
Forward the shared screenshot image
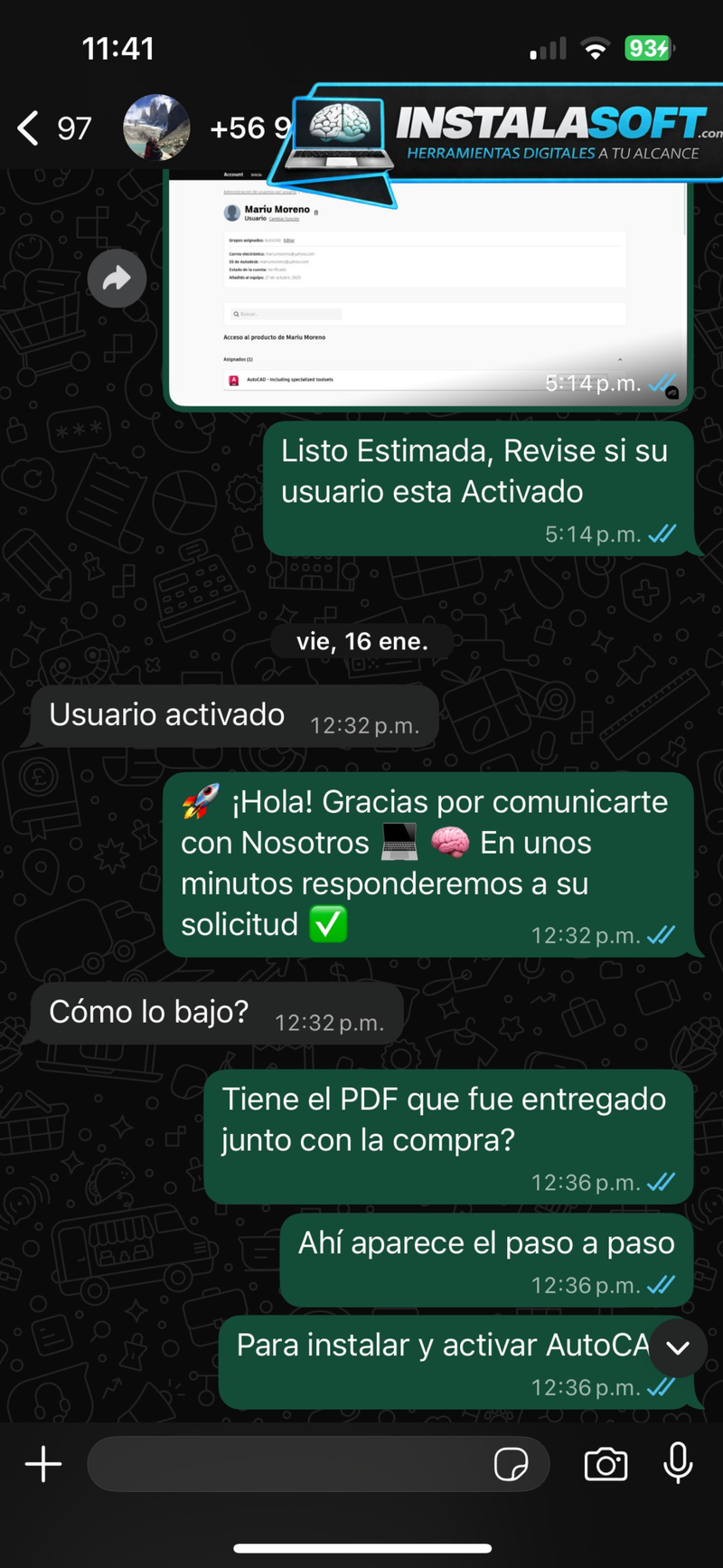coord(117,279)
